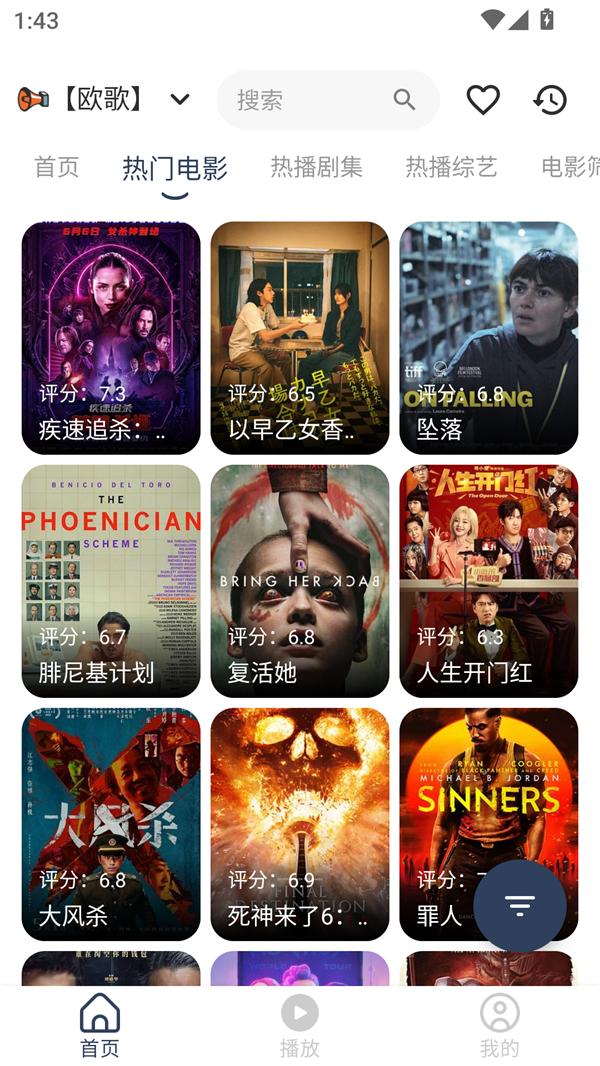Tap the 搜索 search field
Viewport: 600px width, 1066px height.
tap(310, 100)
